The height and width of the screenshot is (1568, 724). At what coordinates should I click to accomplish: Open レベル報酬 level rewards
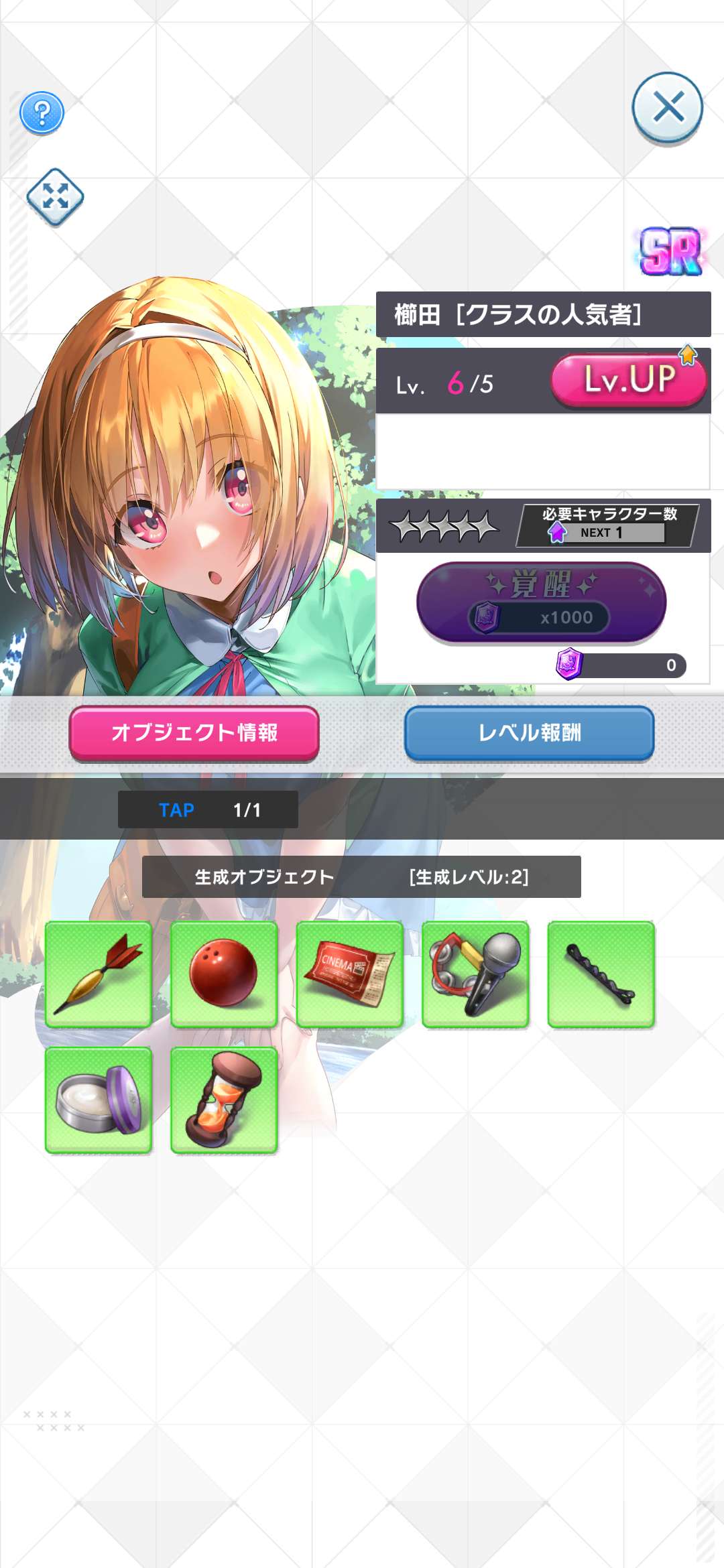tap(529, 732)
